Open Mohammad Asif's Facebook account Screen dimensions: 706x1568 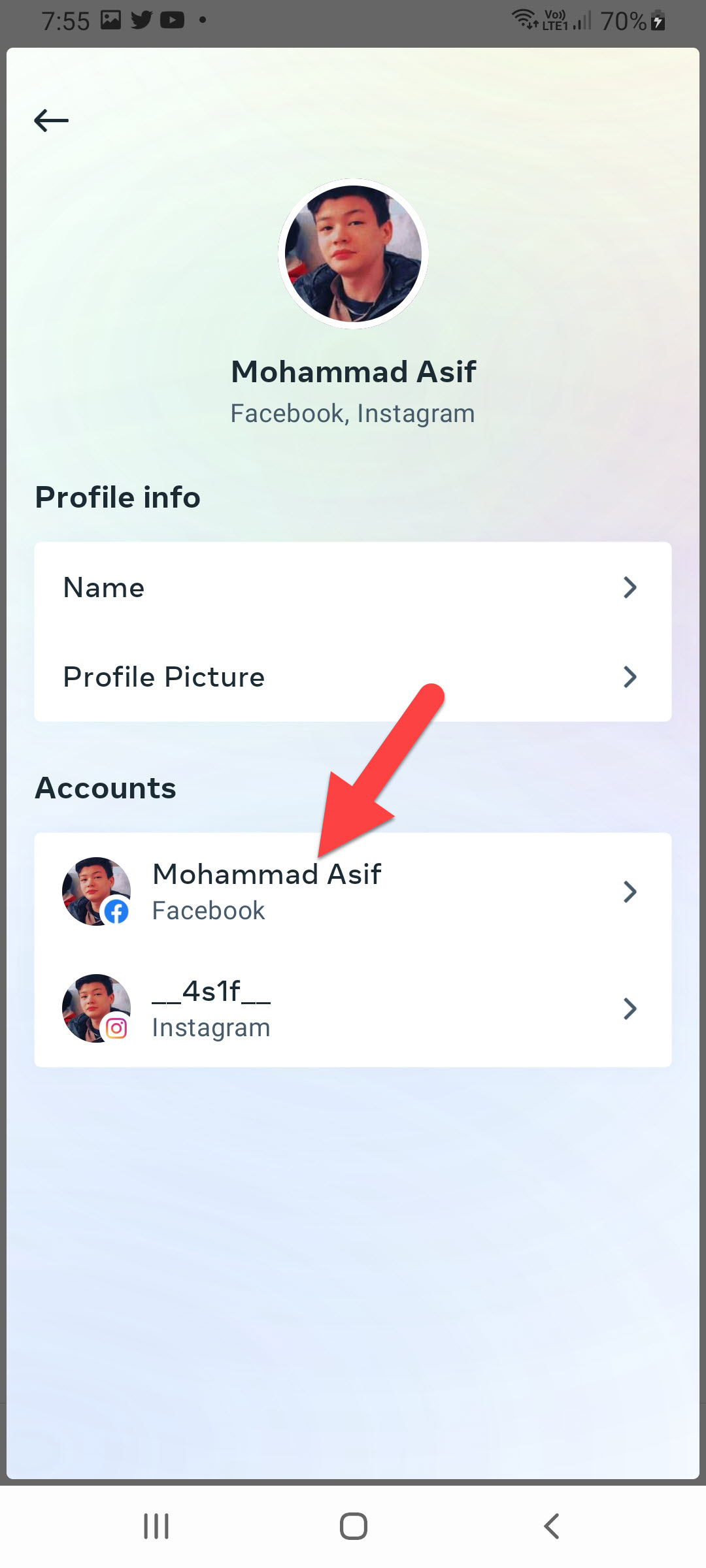[x=353, y=891]
